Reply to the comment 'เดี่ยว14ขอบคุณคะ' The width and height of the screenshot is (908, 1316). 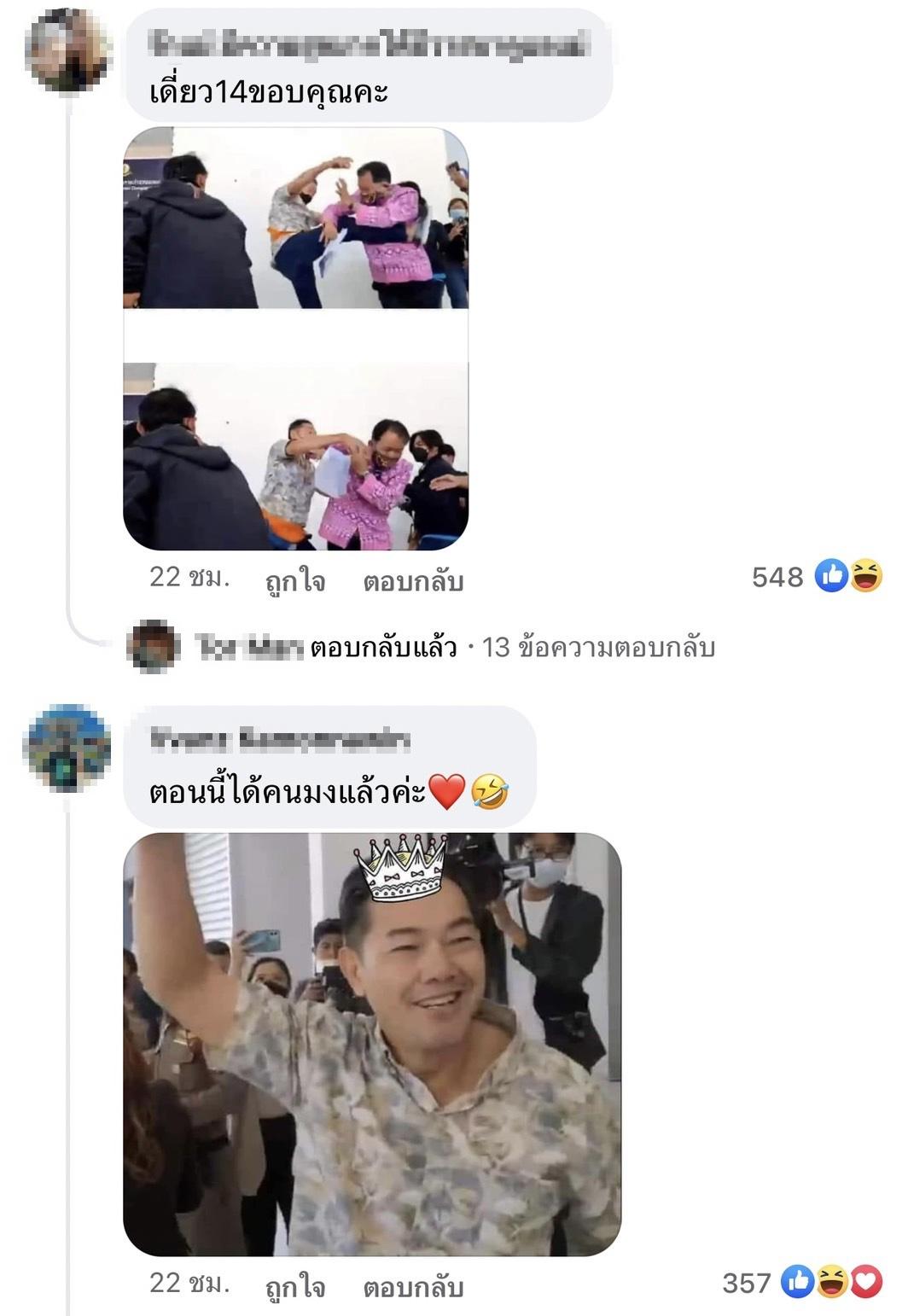(x=413, y=581)
